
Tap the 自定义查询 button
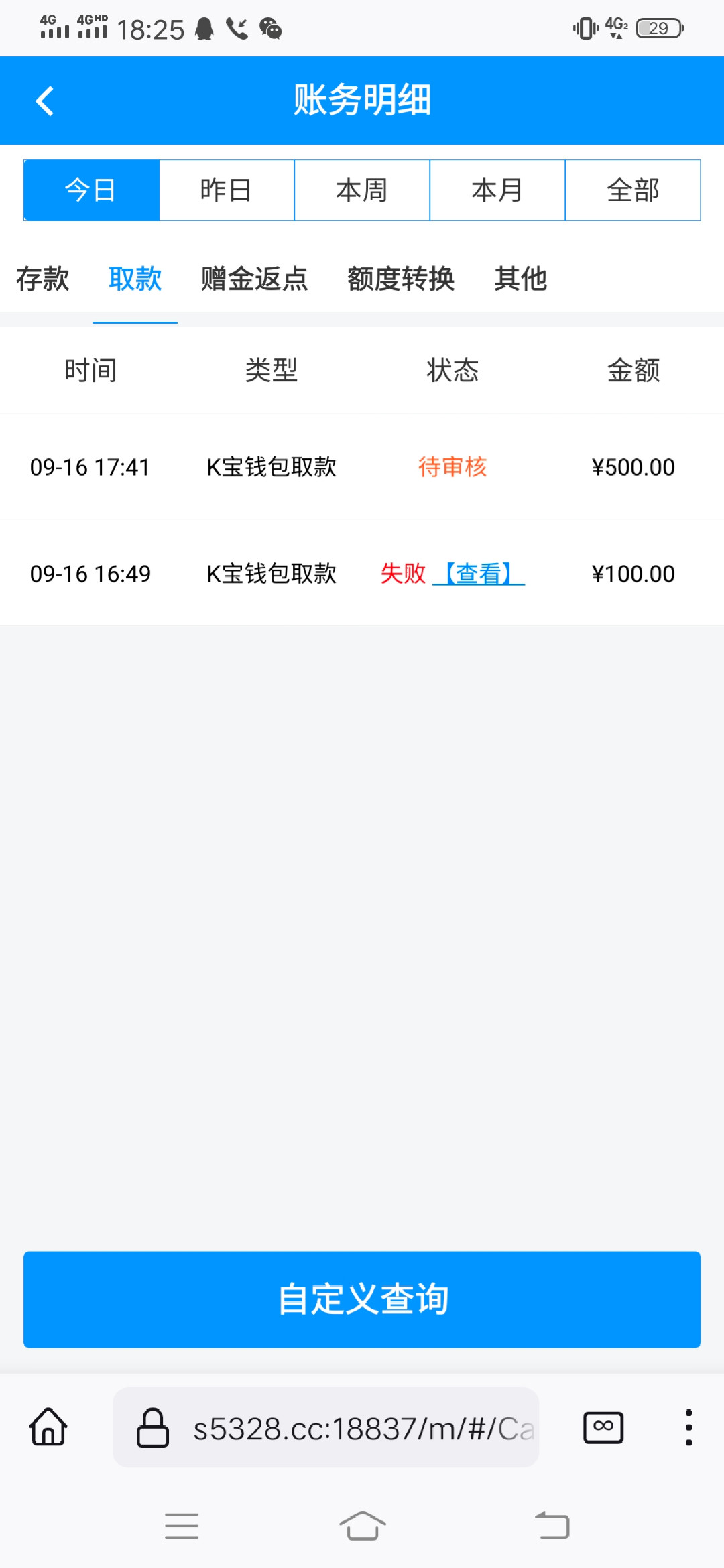pos(361,1299)
